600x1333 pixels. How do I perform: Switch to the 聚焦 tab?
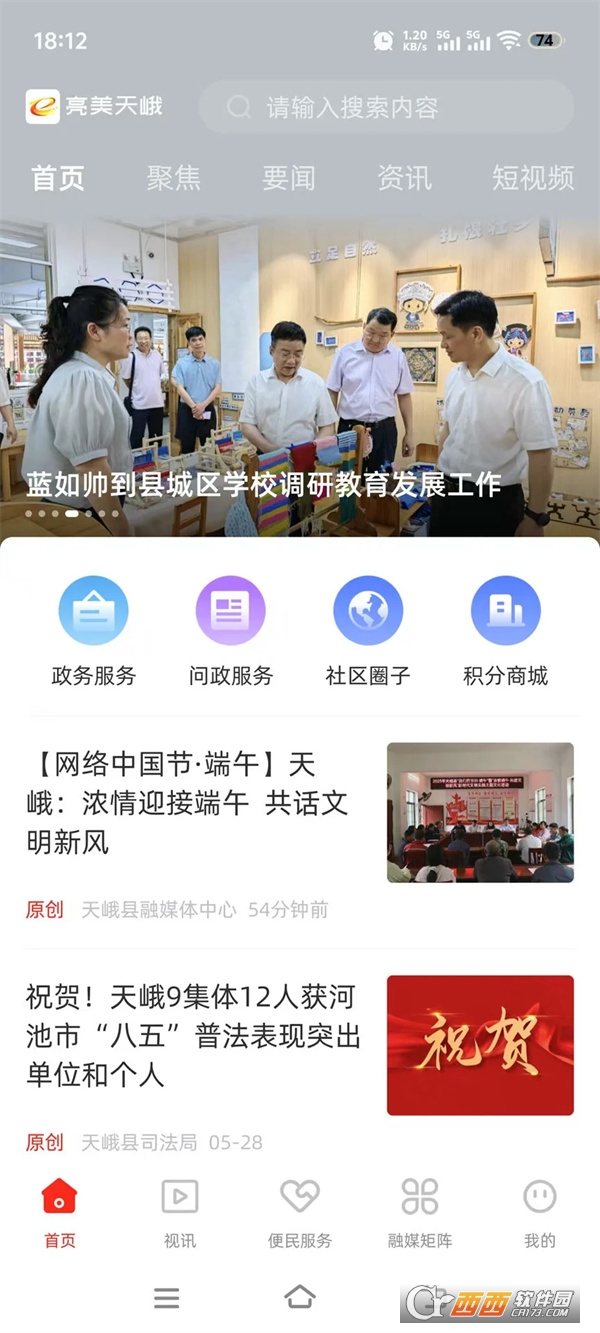(x=173, y=178)
